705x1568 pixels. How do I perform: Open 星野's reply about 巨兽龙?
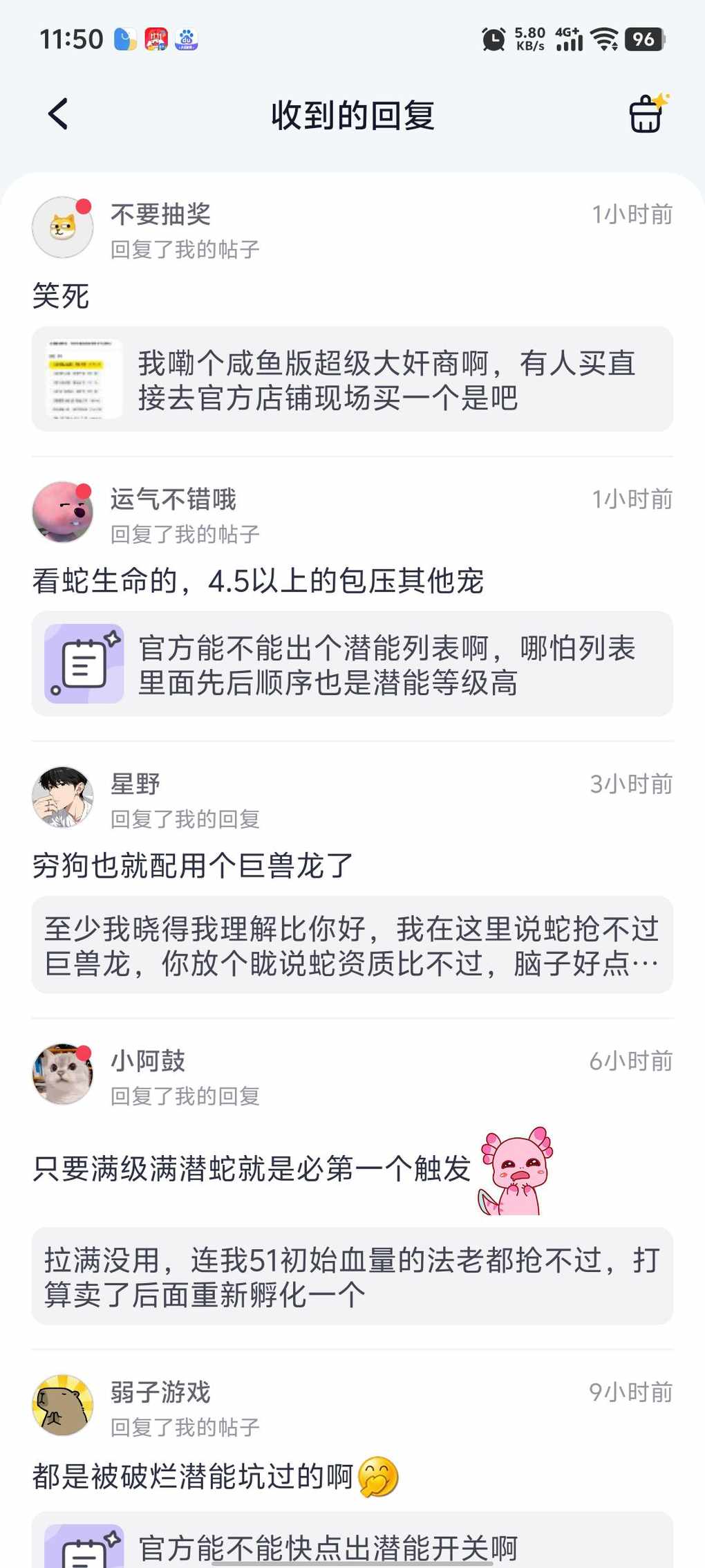192,865
